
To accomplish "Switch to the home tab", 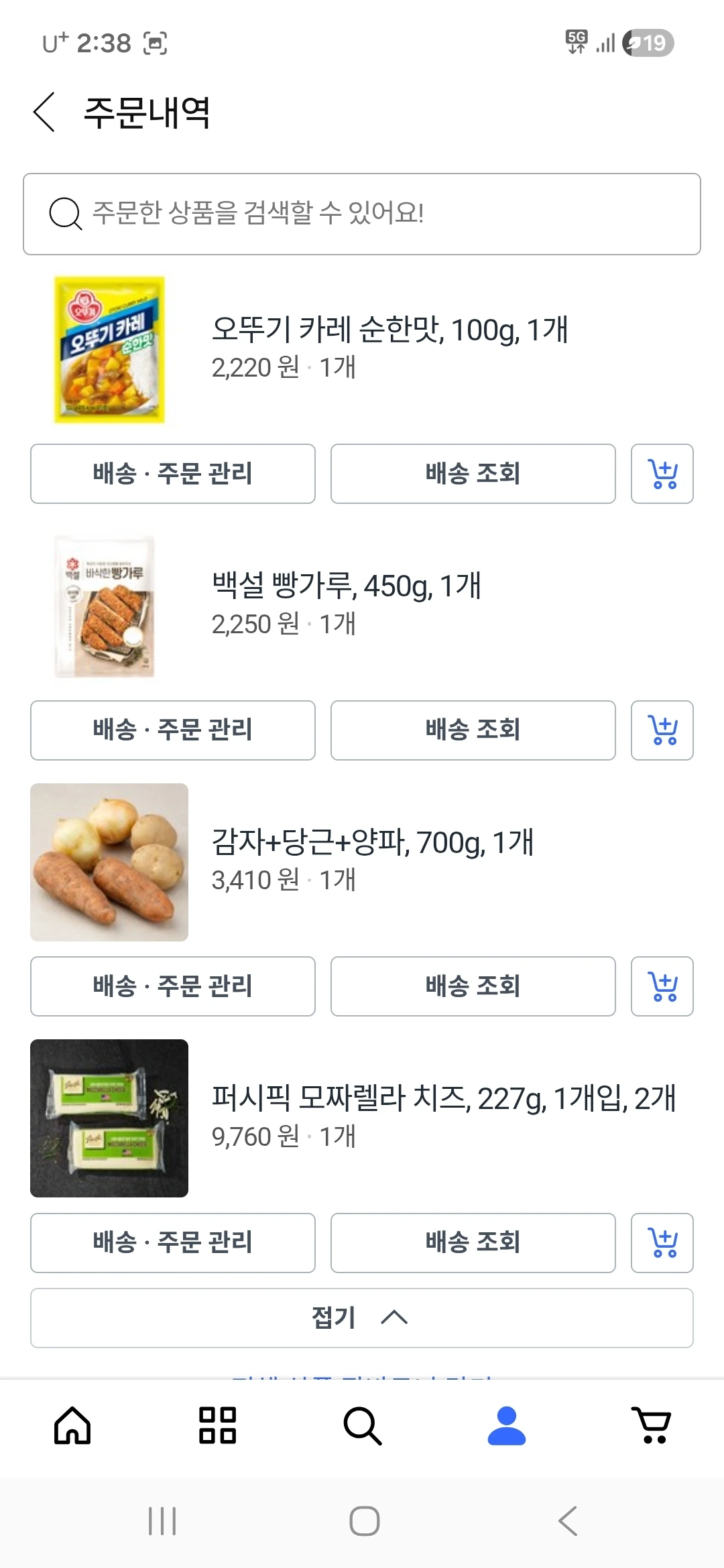I will [72, 1425].
